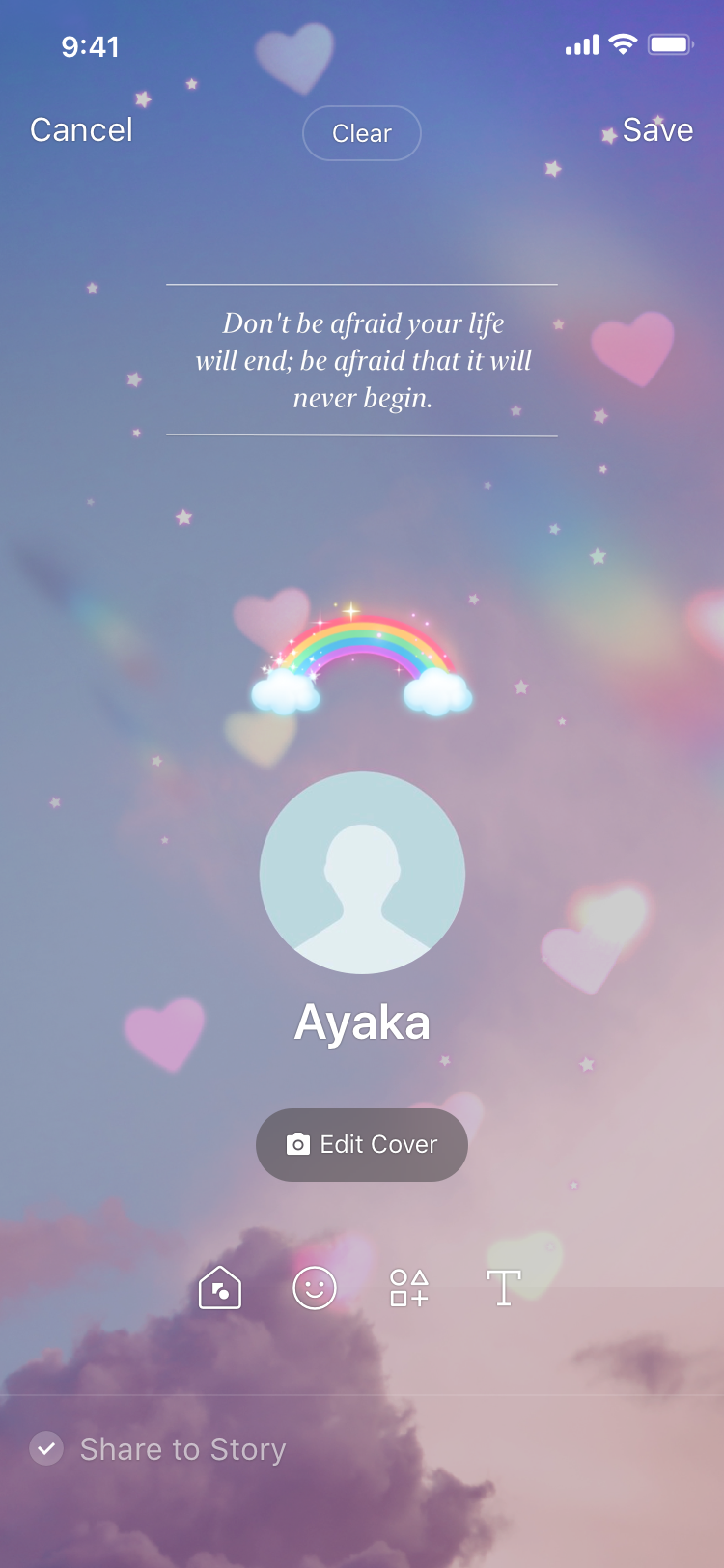The image size is (724, 1568).
Task: Uncheck Share to Story
Action: click(46, 1449)
